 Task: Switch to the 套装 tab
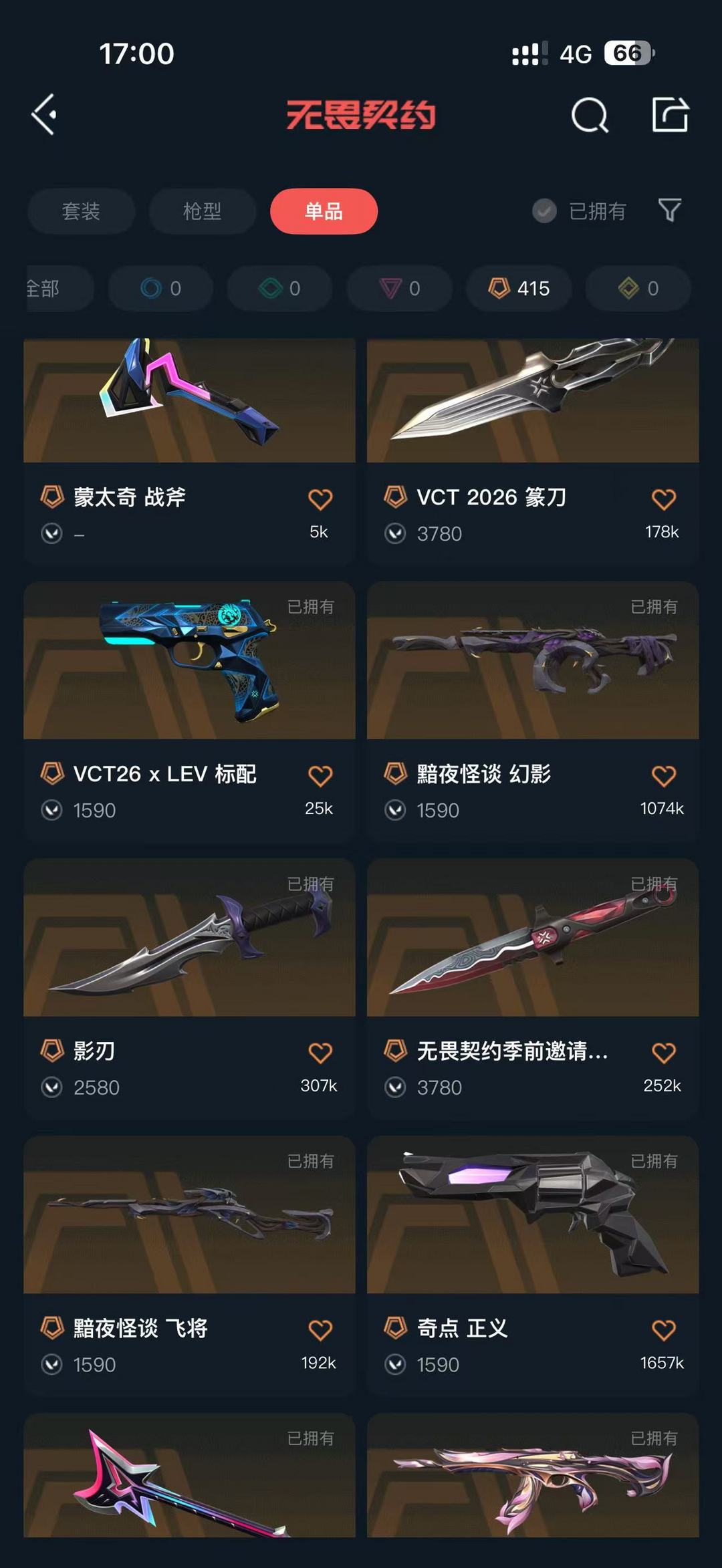click(81, 211)
